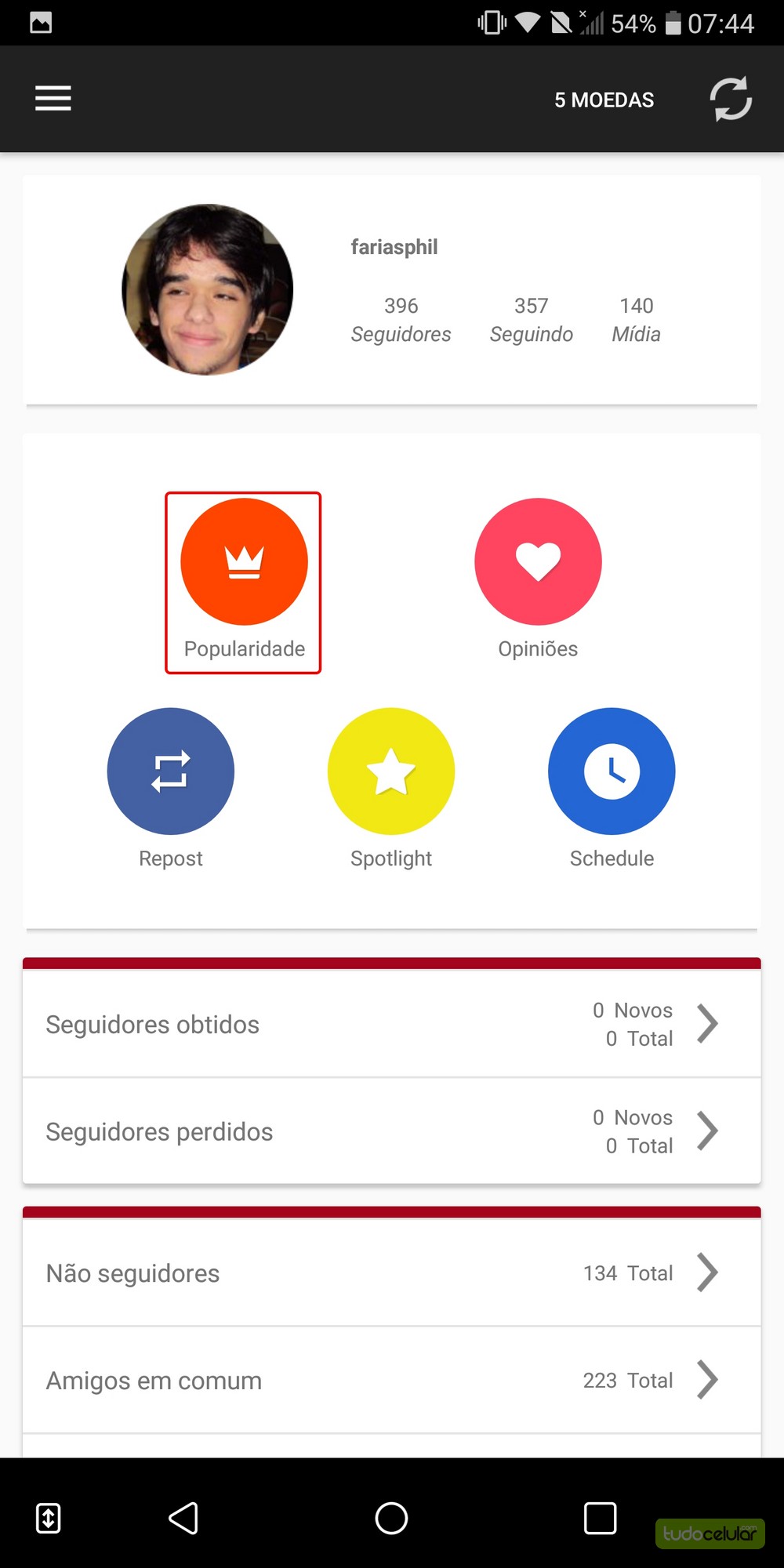Image resolution: width=784 pixels, height=1568 pixels.
Task: Open the hamburger drawer menu
Action: [53, 99]
